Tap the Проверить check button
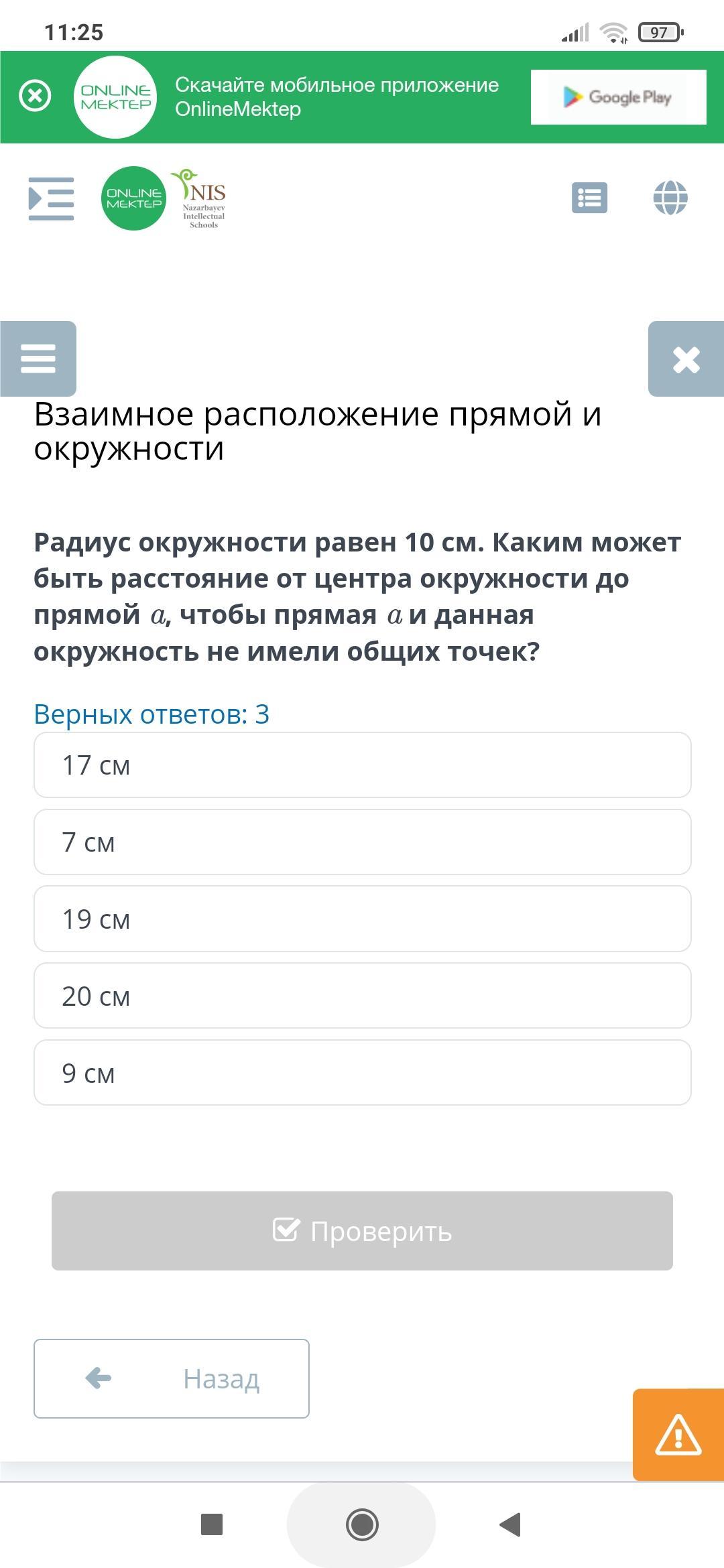 point(362,1231)
